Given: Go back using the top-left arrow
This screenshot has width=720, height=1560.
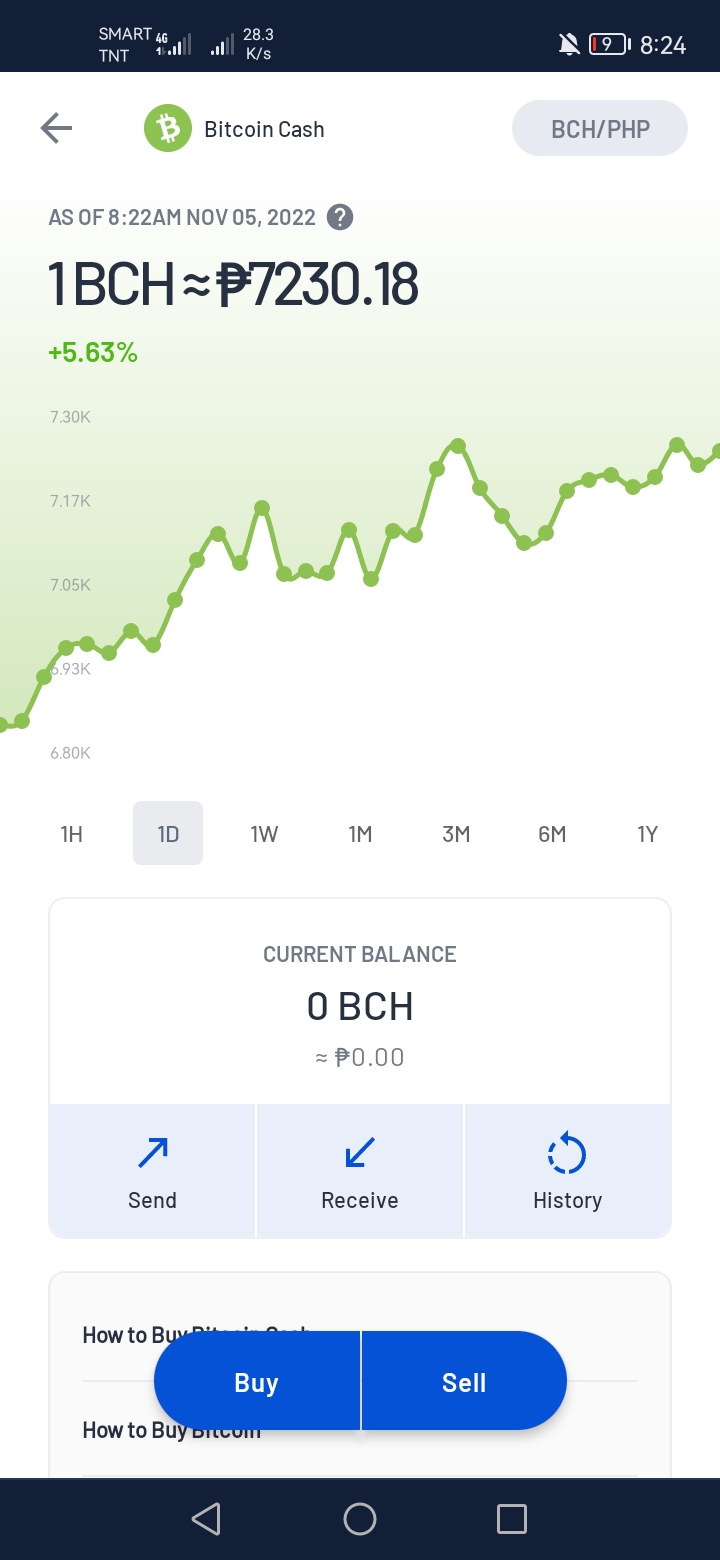Looking at the screenshot, I should pos(56,128).
